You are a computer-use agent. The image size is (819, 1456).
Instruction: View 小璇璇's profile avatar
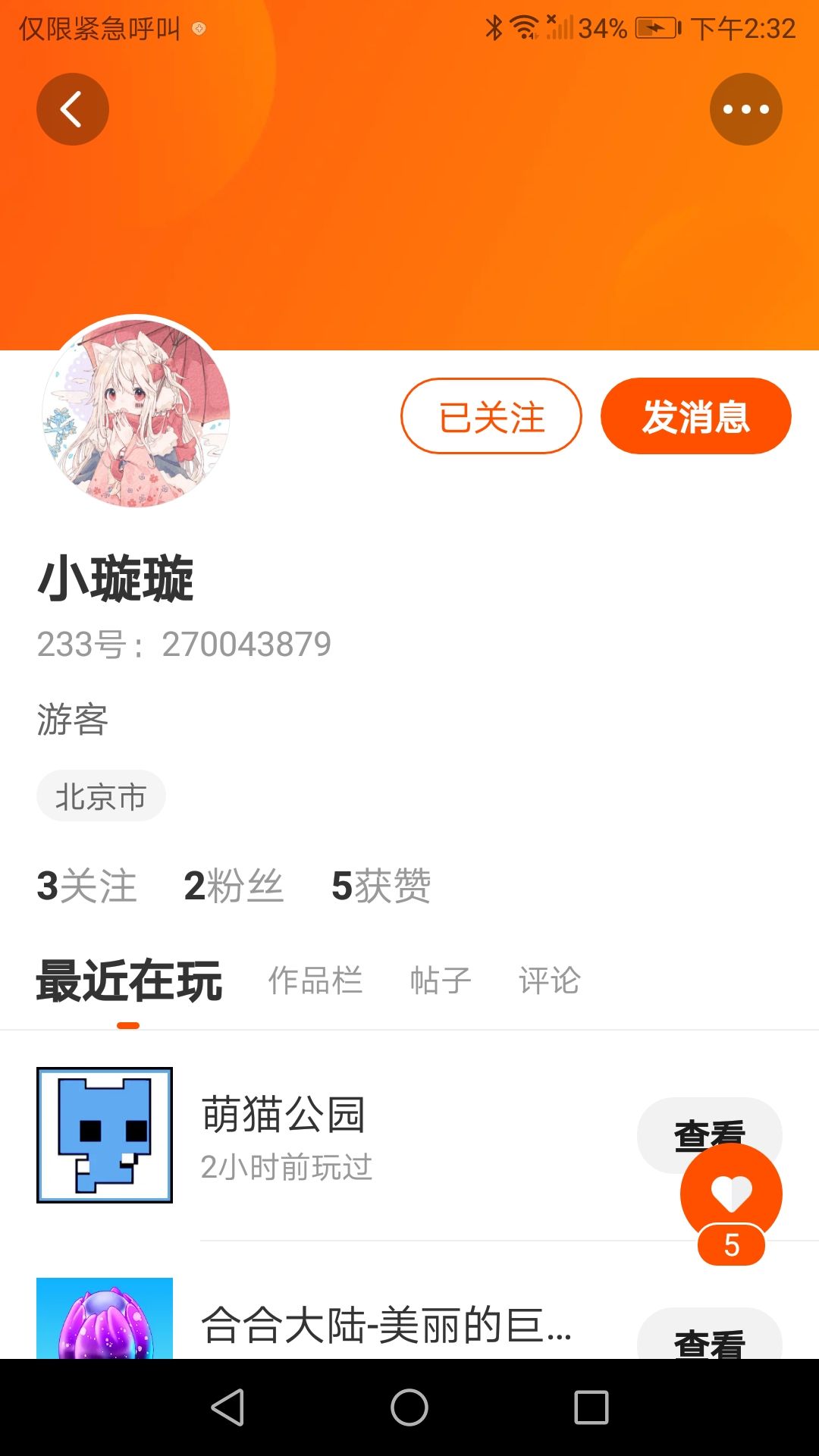[x=136, y=413]
